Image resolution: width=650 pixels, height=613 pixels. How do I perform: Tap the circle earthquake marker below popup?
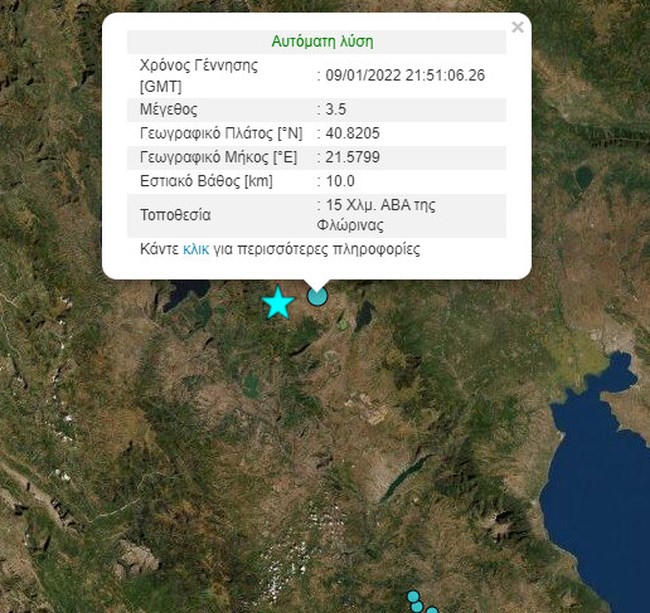(317, 295)
